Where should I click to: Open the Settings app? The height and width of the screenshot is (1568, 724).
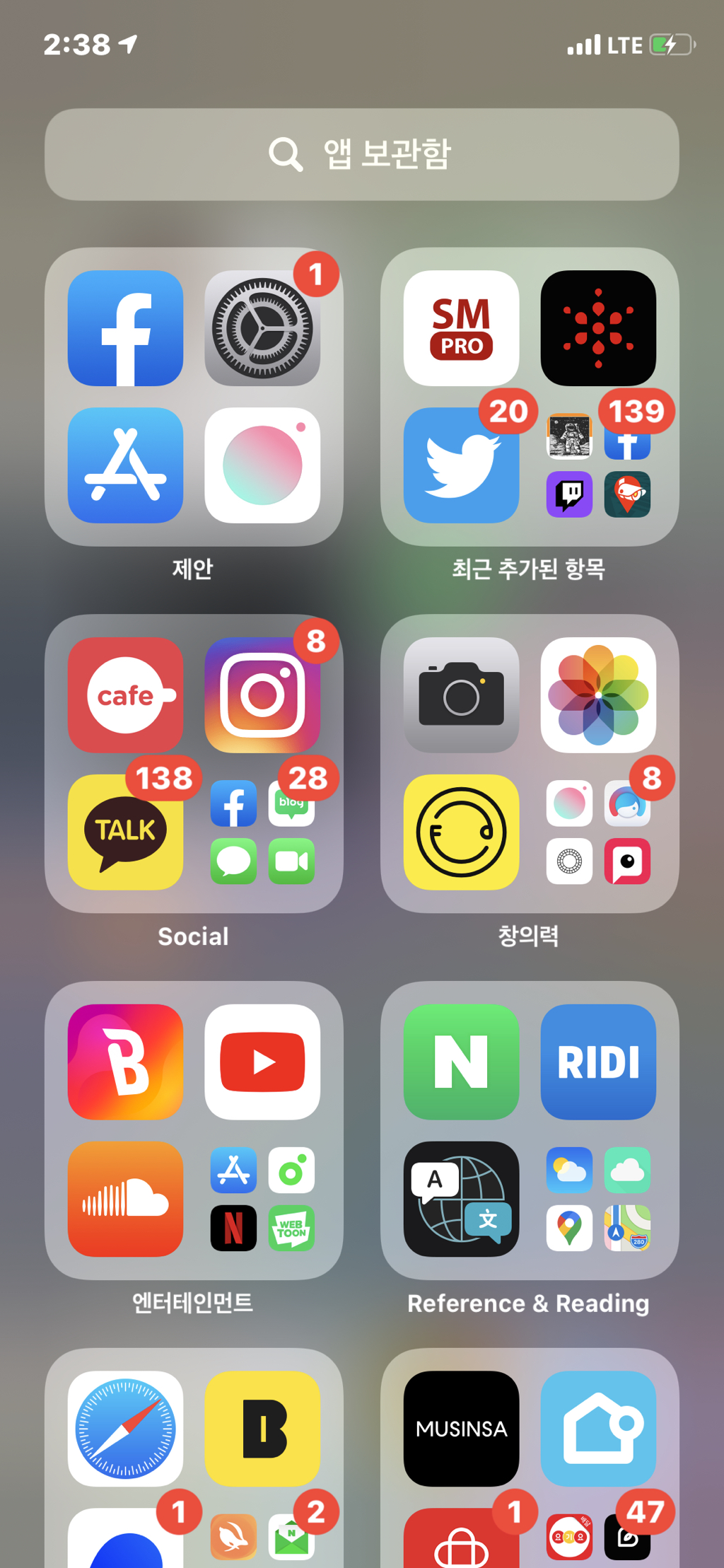[x=262, y=328]
